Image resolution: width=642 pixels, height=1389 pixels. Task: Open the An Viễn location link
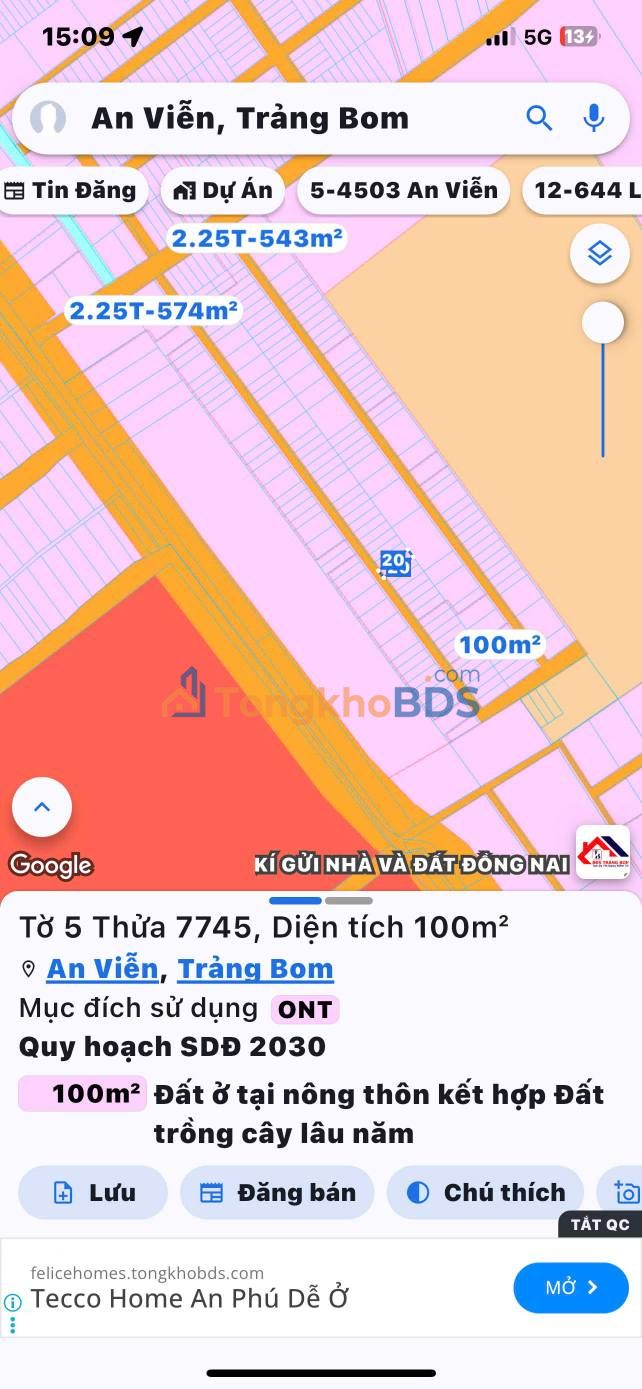click(102, 969)
